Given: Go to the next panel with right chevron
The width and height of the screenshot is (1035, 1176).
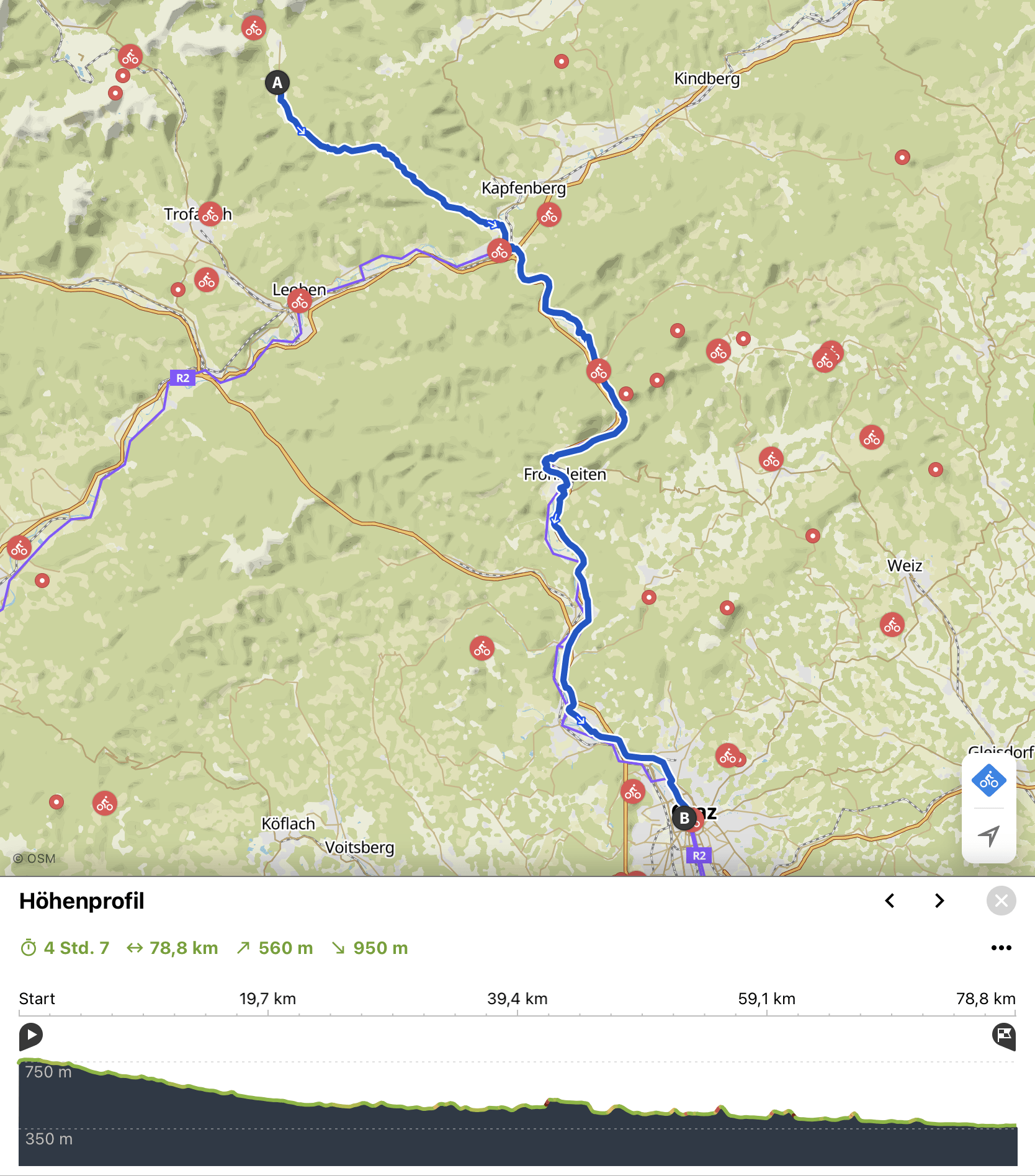Looking at the screenshot, I should point(939,901).
